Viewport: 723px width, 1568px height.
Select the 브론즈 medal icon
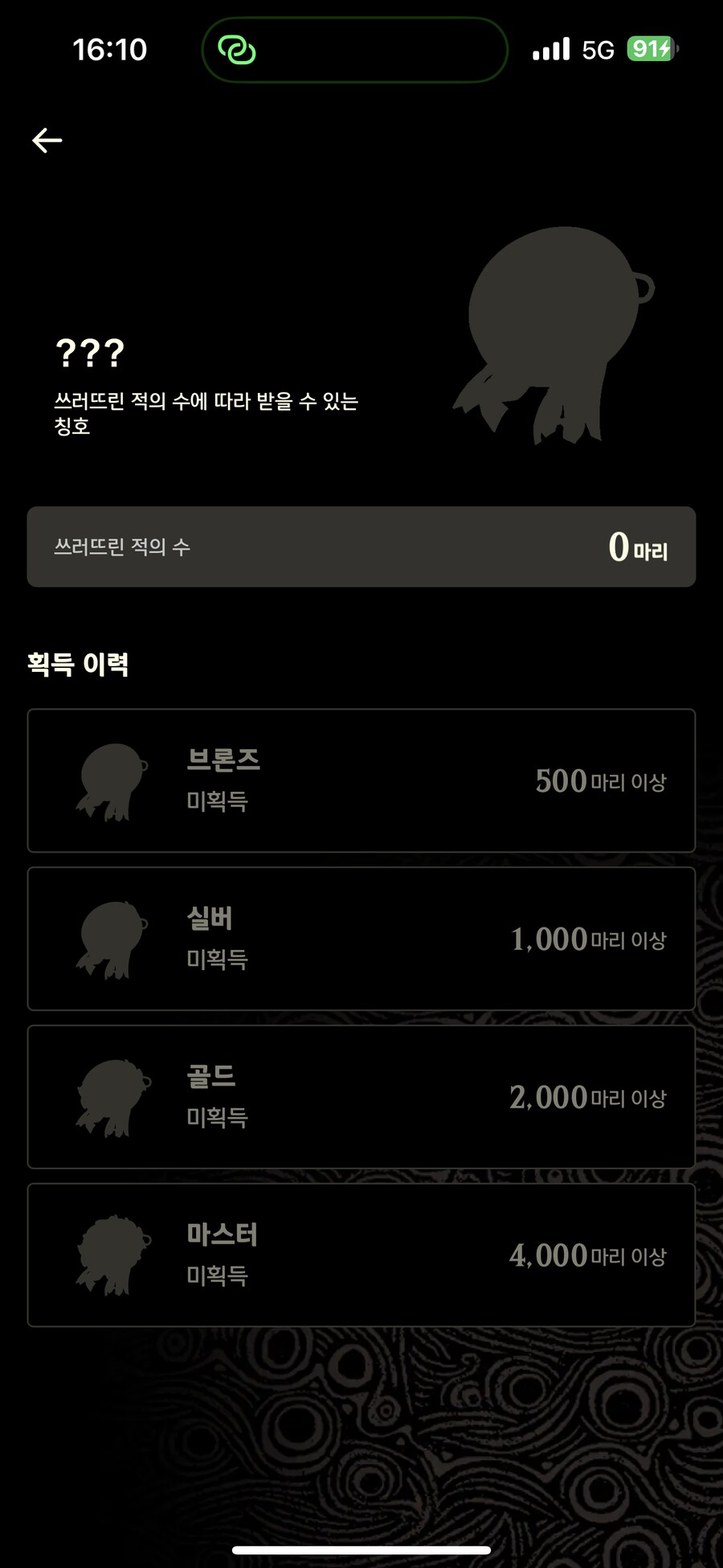tap(112, 780)
